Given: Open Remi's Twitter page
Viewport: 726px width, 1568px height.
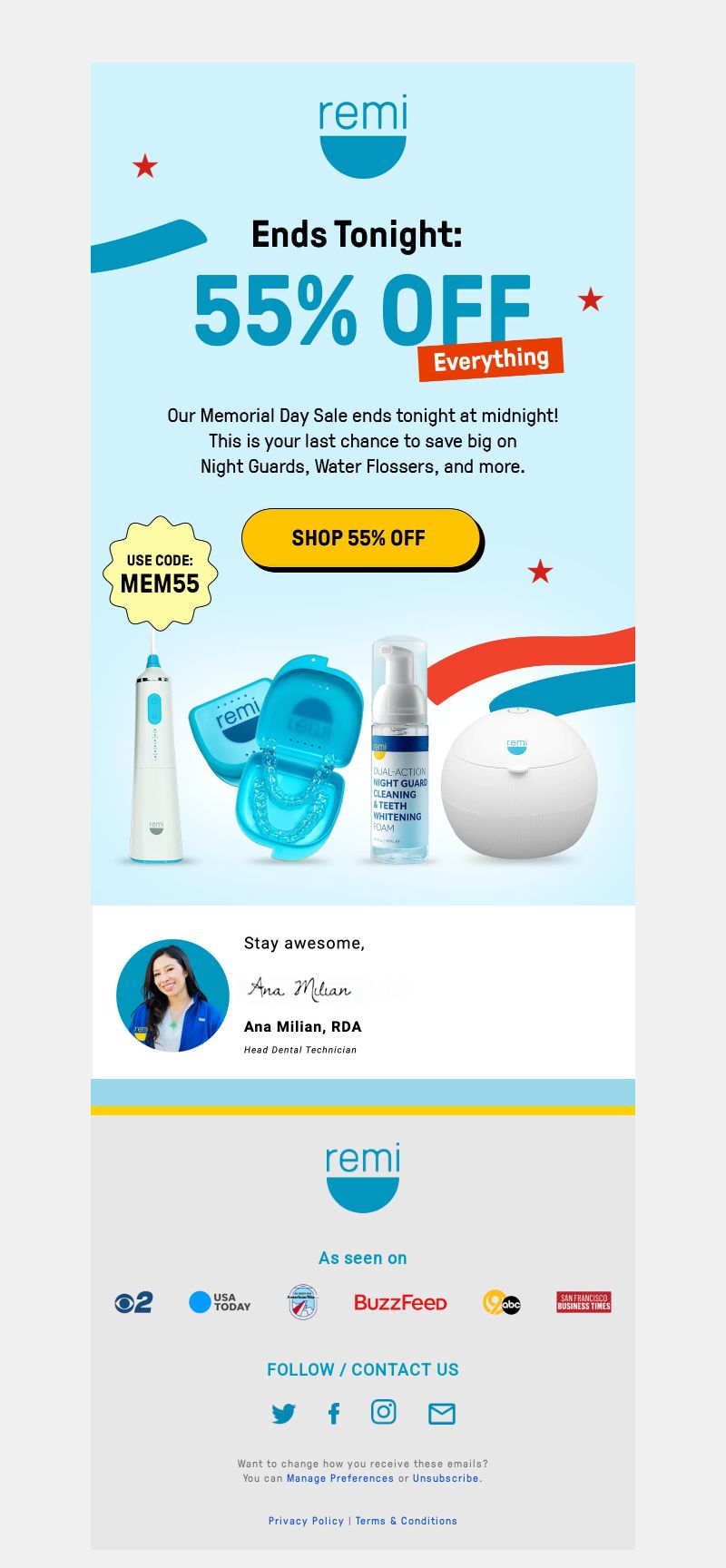Looking at the screenshot, I should point(284,1414).
